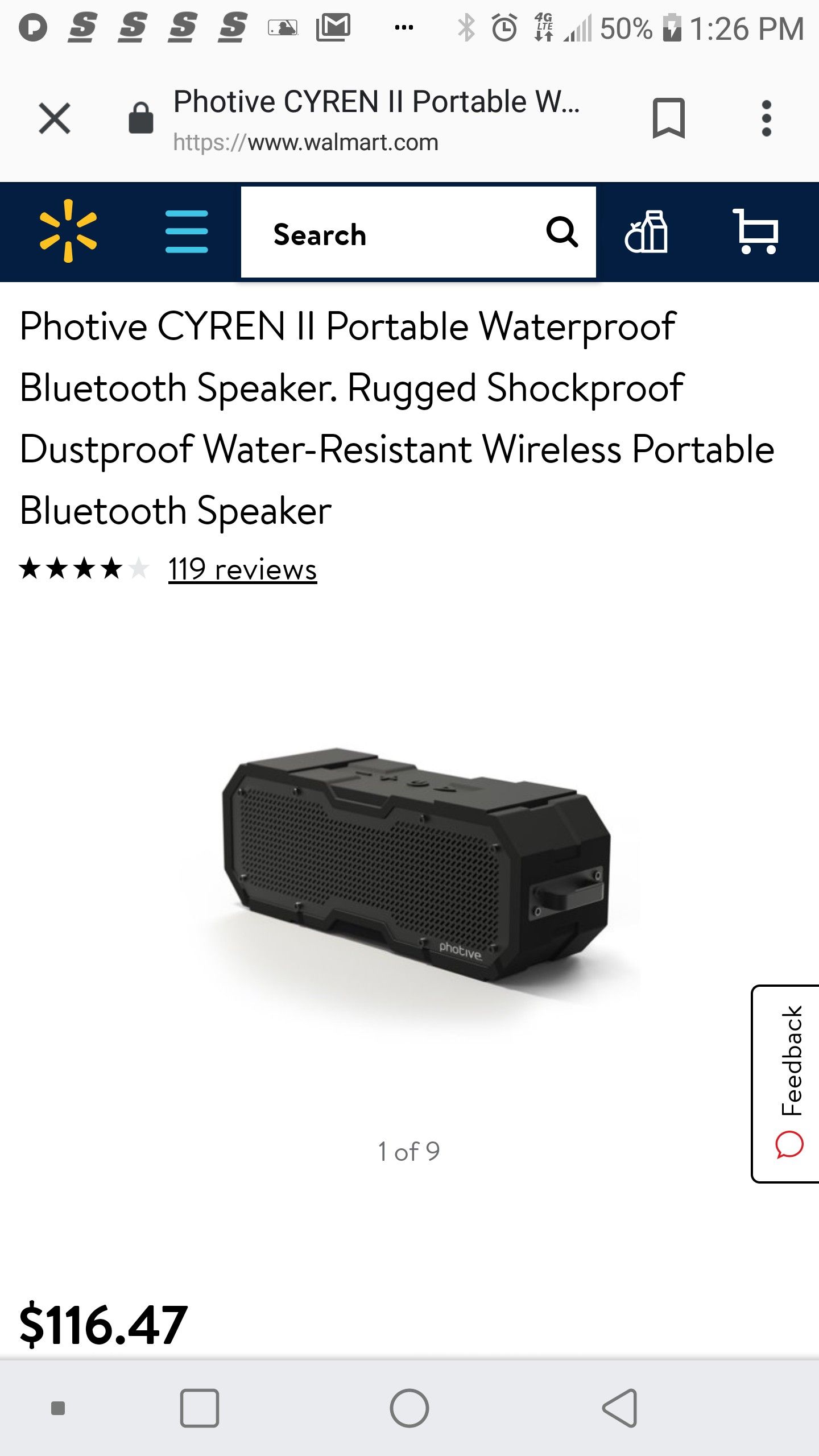Open the shopping cart

click(x=755, y=231)
